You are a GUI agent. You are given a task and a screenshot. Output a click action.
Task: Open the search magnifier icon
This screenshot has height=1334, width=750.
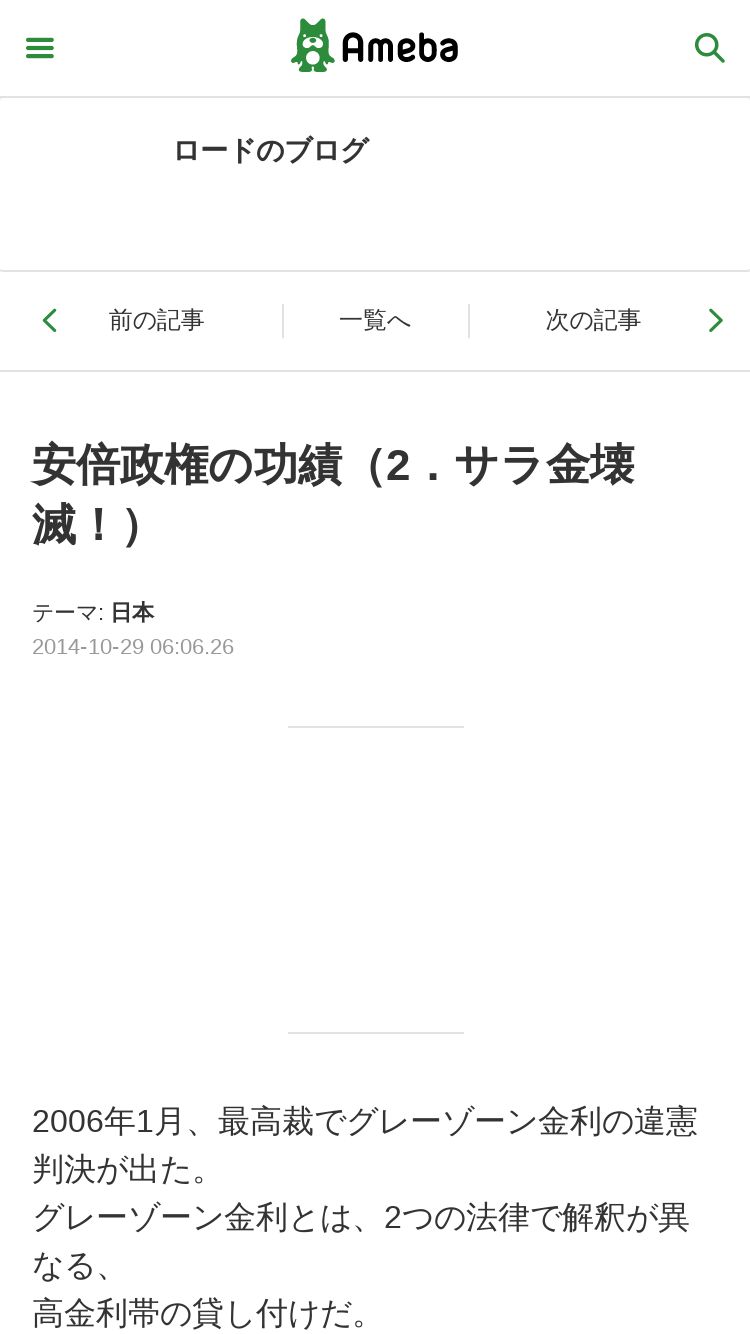tap(709, 47)
